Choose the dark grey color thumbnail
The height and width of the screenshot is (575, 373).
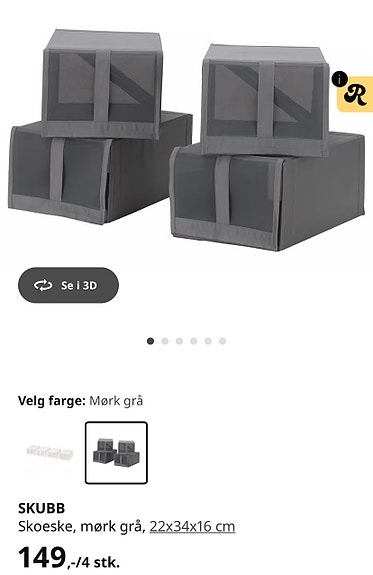(x=116, y=453)
